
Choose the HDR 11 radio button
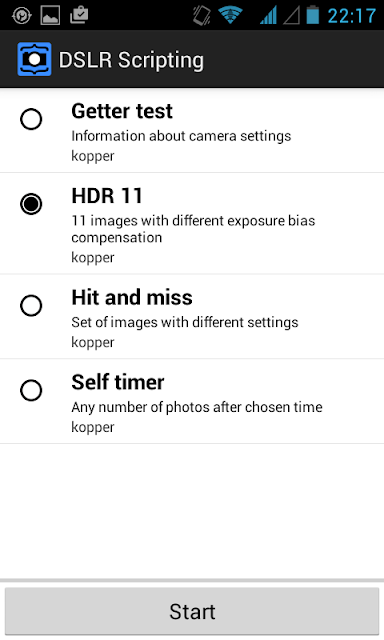pyautogui.click(x=31, y=204)
